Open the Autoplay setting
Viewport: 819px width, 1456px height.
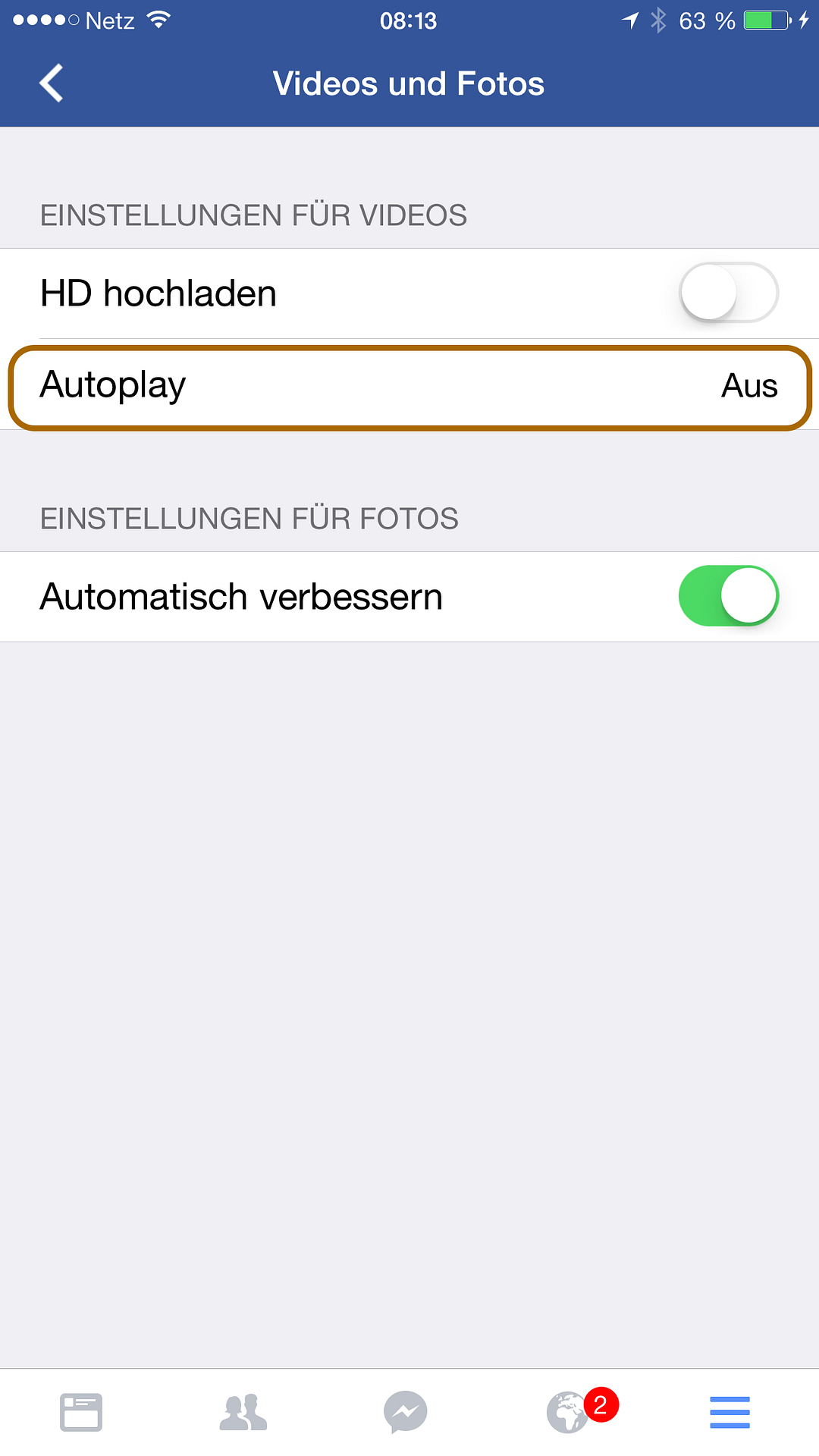tap(409, 387)
